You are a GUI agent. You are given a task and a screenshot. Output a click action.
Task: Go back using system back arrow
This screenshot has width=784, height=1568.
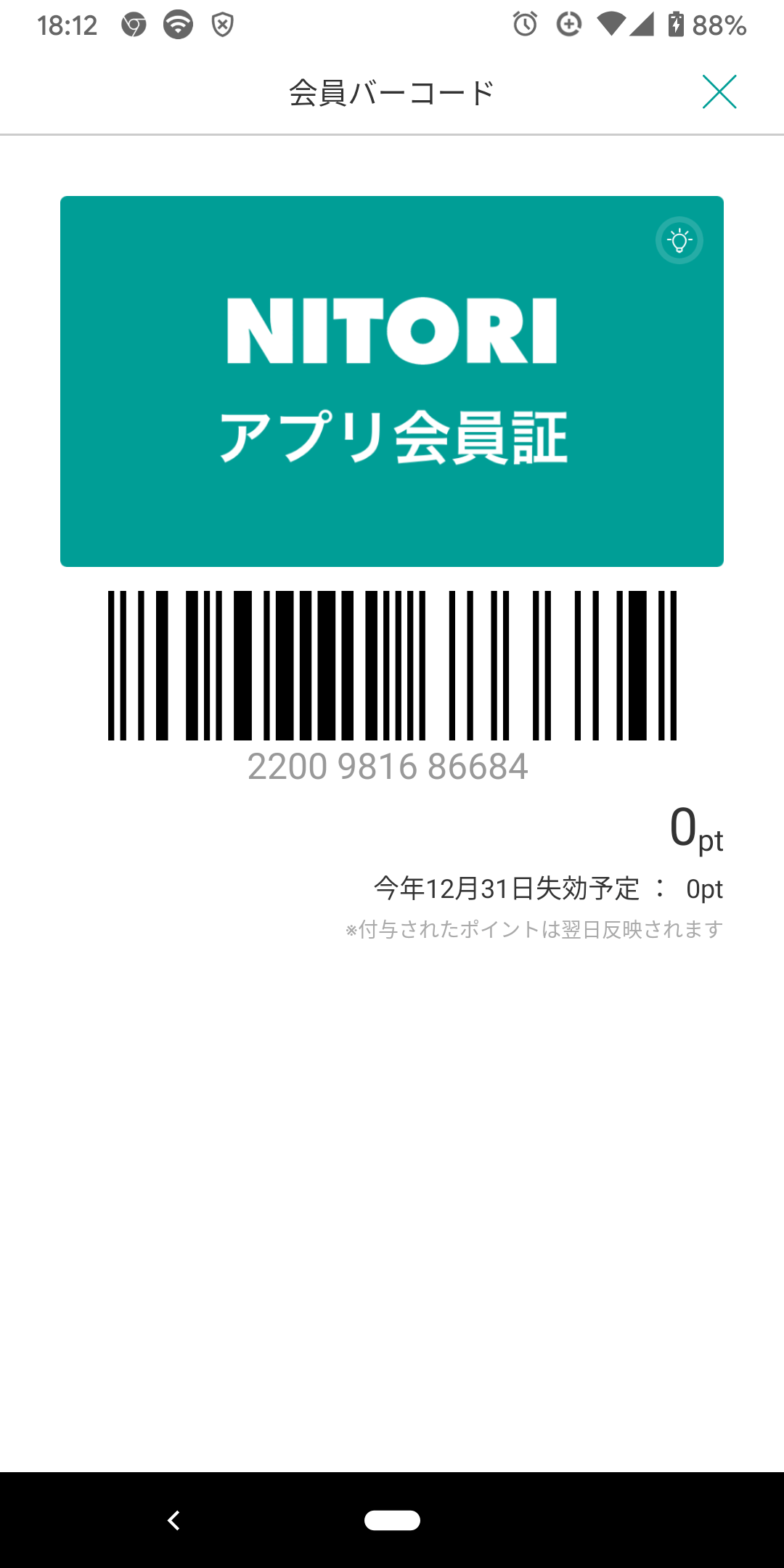pos(173,1520)
